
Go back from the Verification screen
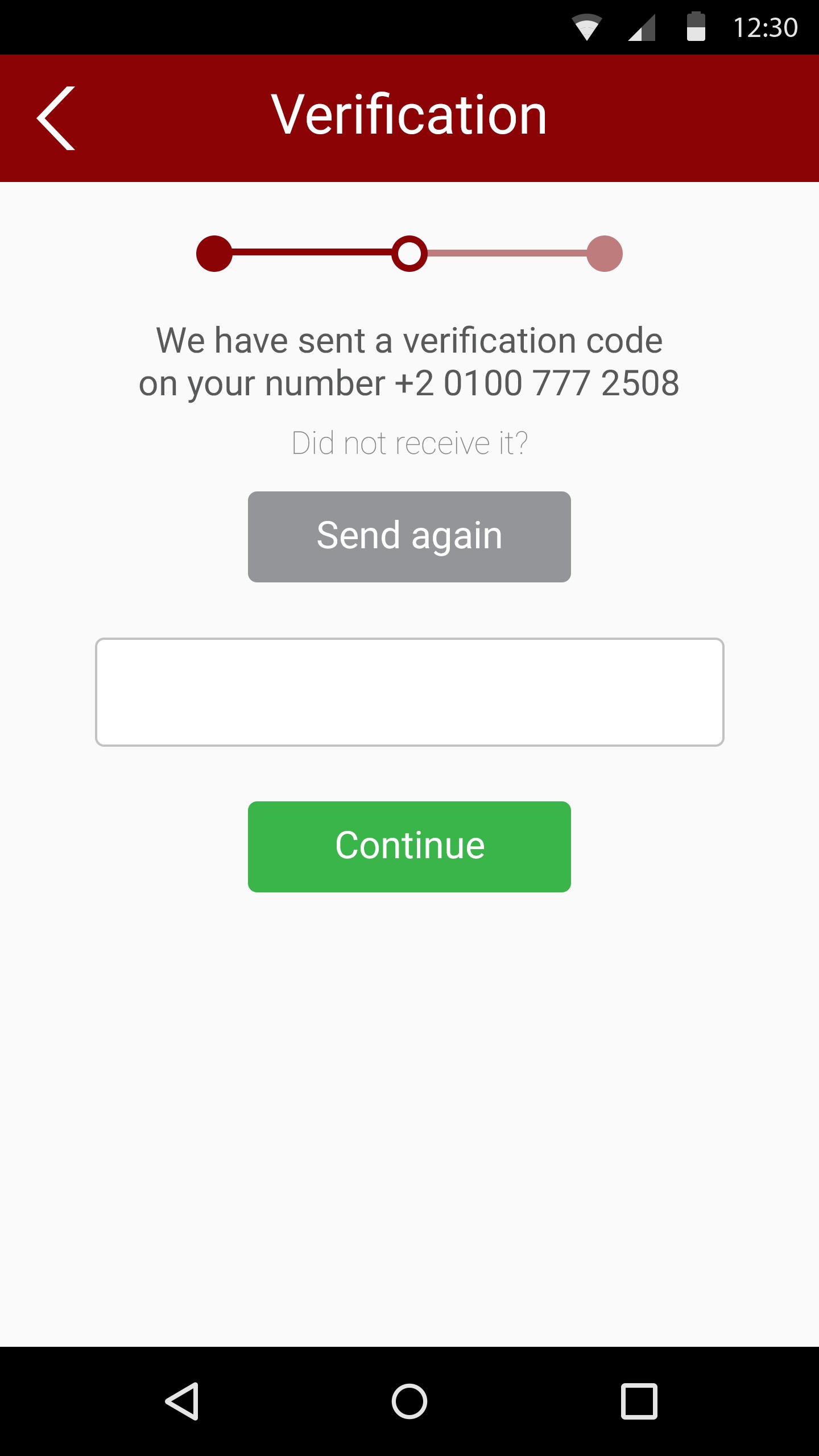point(56,118)
